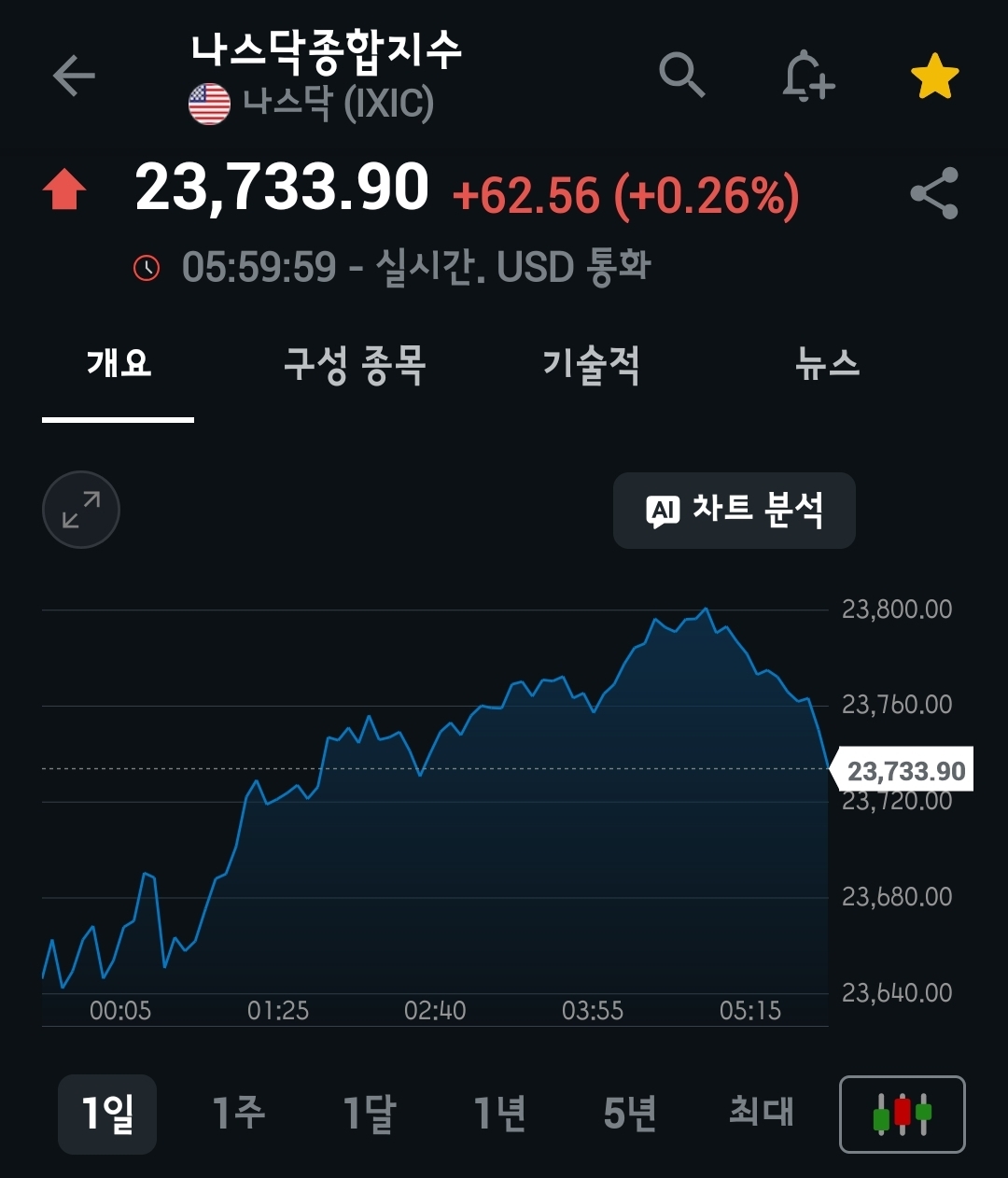Show the 1달 chart range
1008x1178 pixels.
coord(370,1114)
